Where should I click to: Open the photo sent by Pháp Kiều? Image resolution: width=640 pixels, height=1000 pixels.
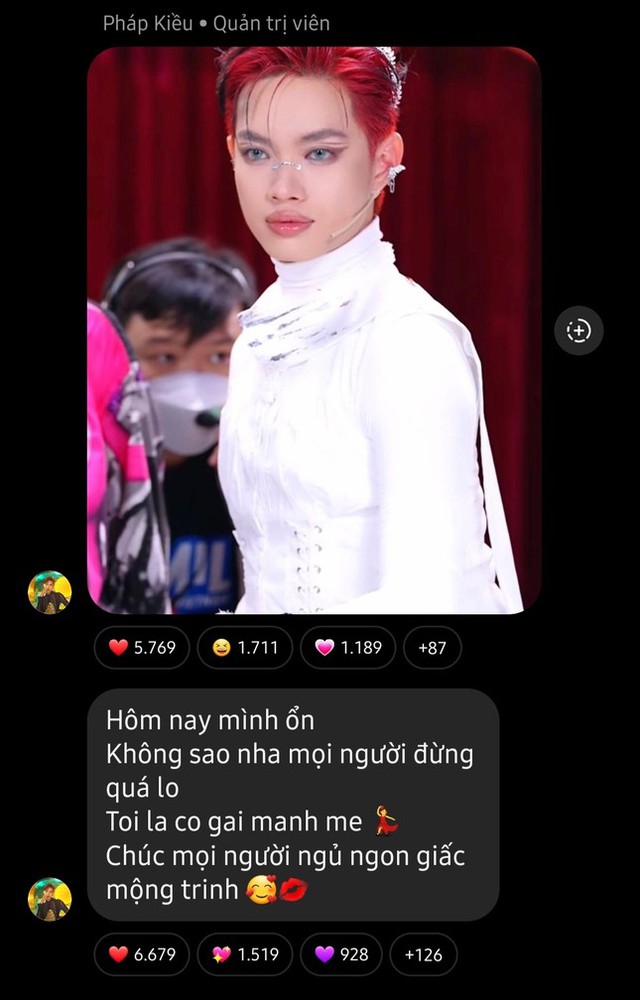314,330
